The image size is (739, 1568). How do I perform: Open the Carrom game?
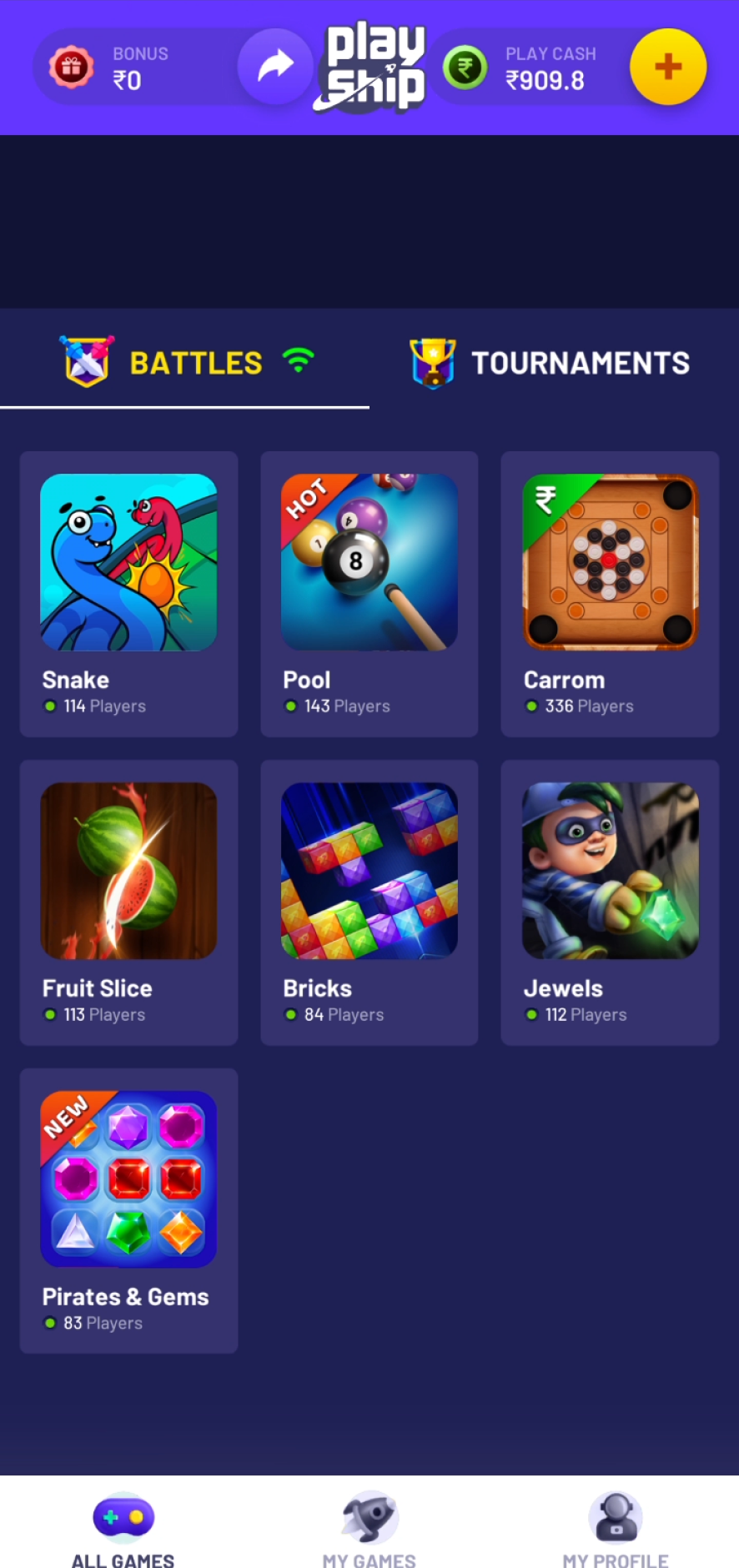[610, 594]
